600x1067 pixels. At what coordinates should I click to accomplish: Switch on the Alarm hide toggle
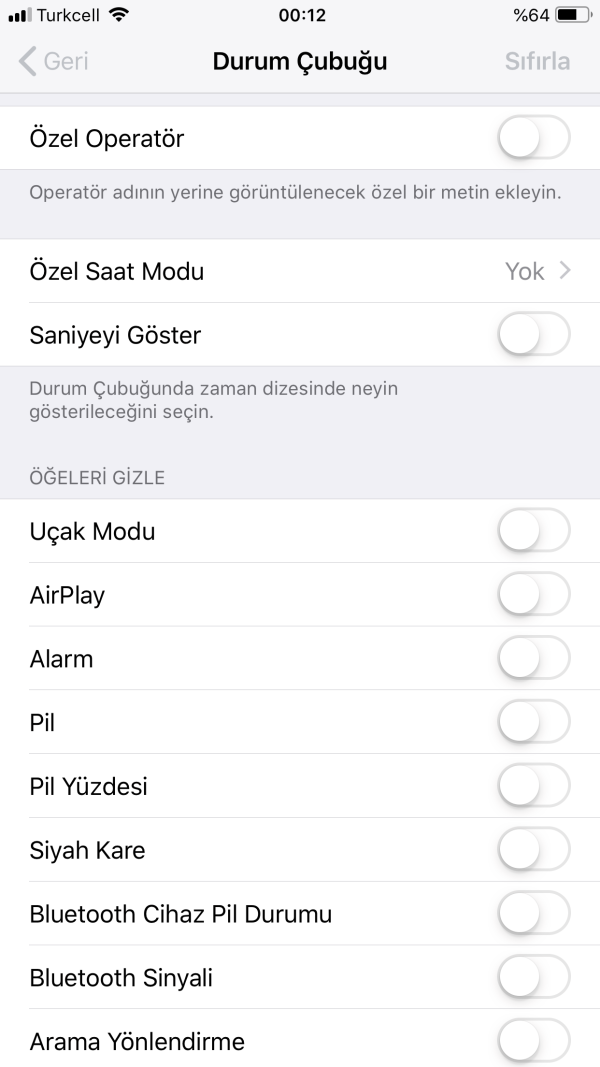(x=533, y=659)
